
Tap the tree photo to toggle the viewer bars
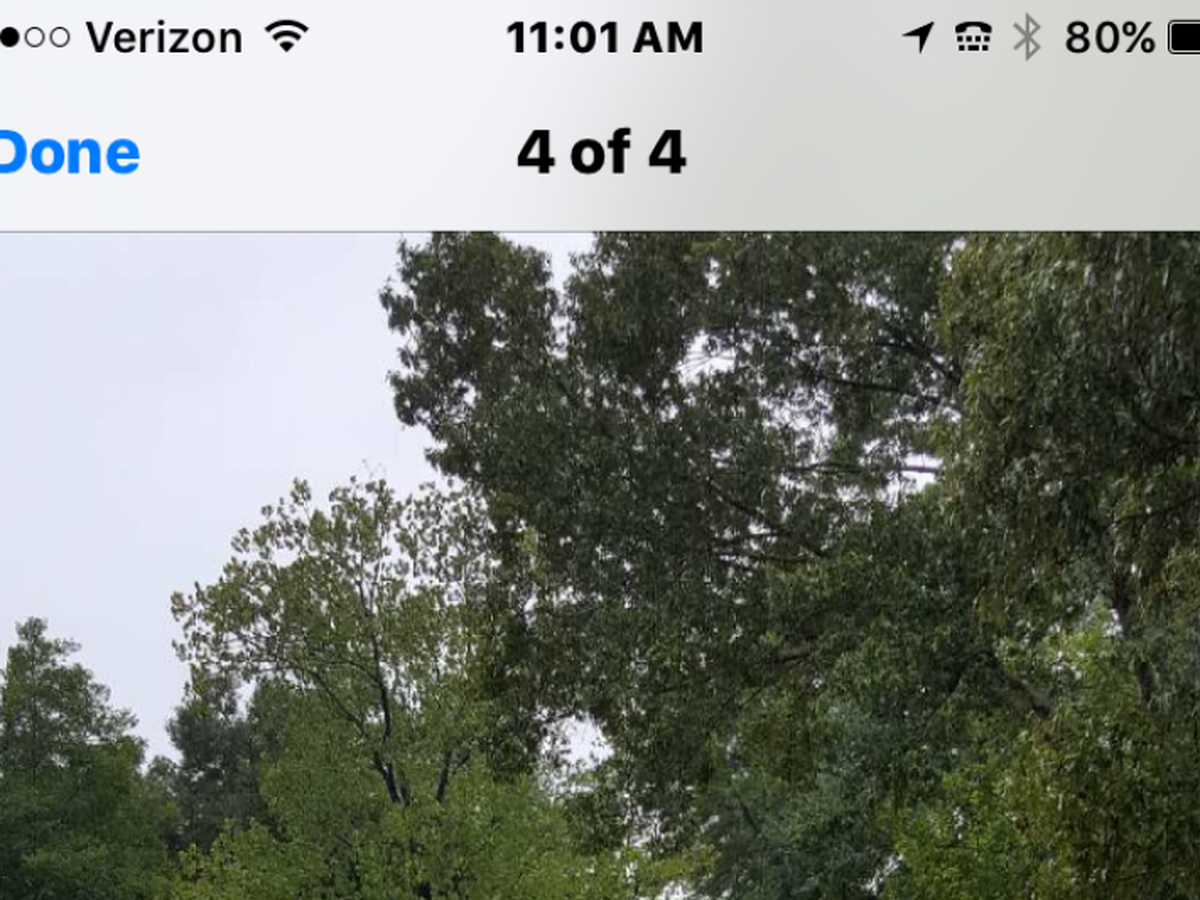click(600, 565)
